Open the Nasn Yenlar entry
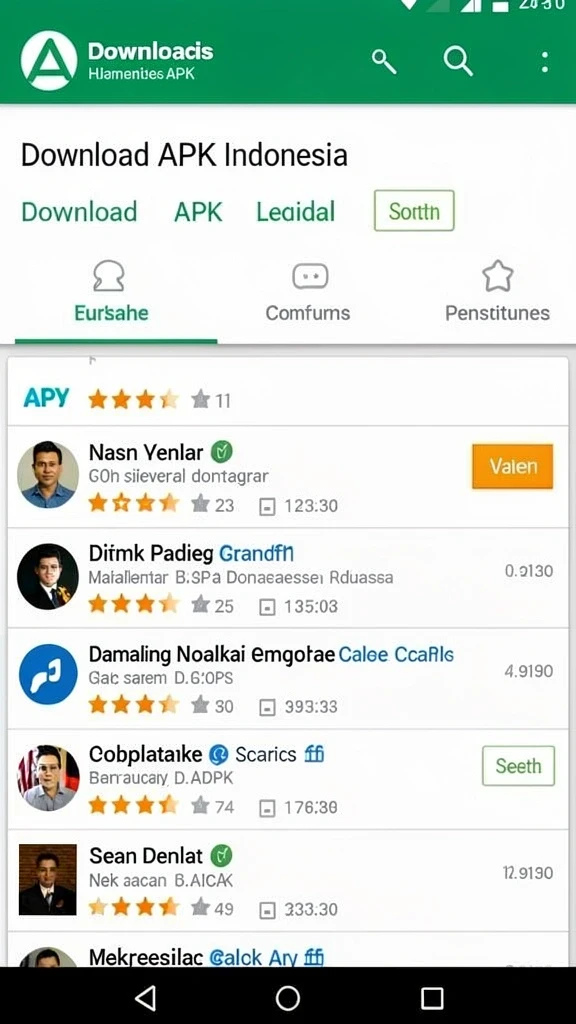This screenshot has width=576, height=1024. pyautogui.click(x=288, y=477)
